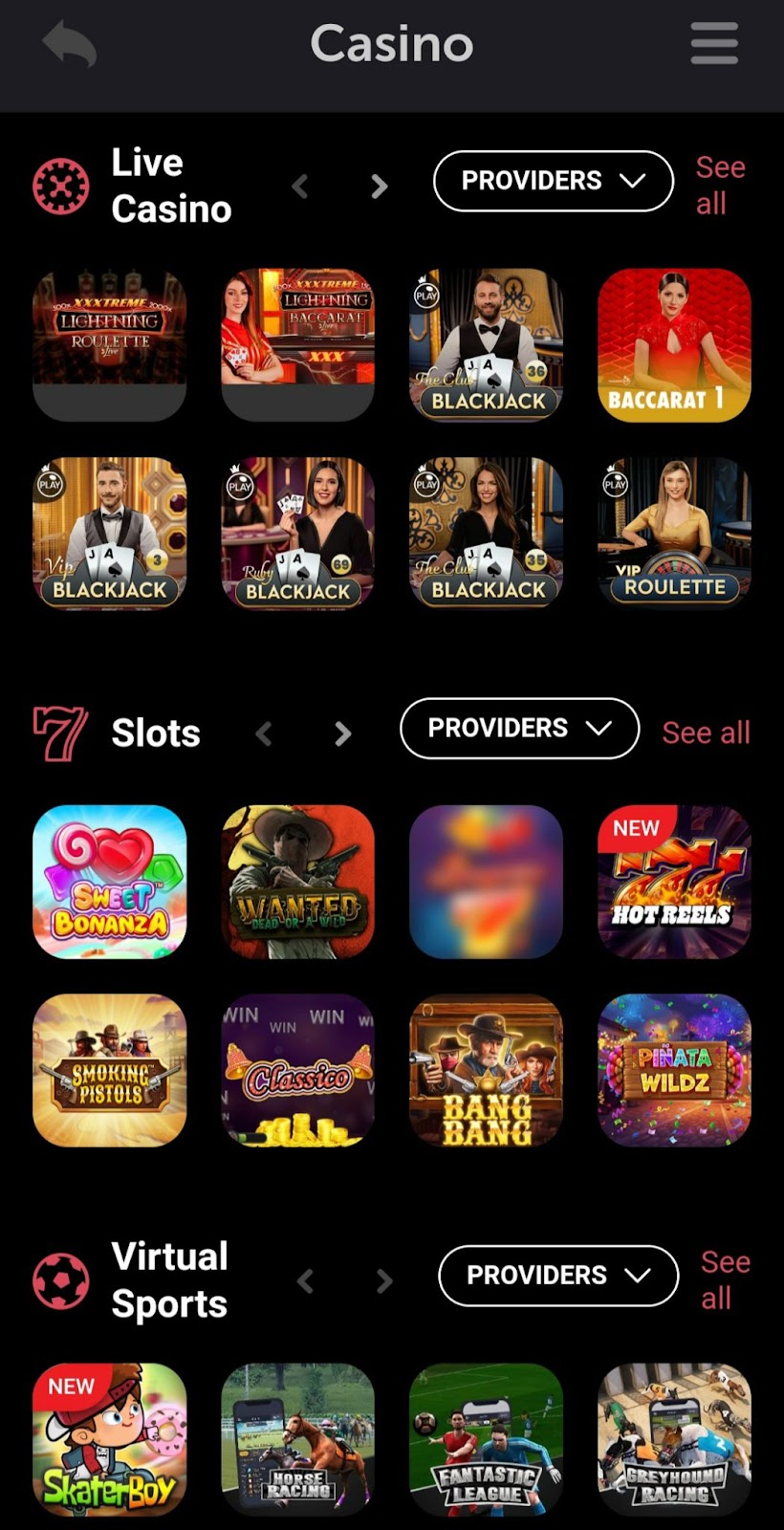Image resolution: width=784 pixels, height=1530 pixels.
Task: Play Wanted Dead or a Wild
Action: [x=297, y=881]
